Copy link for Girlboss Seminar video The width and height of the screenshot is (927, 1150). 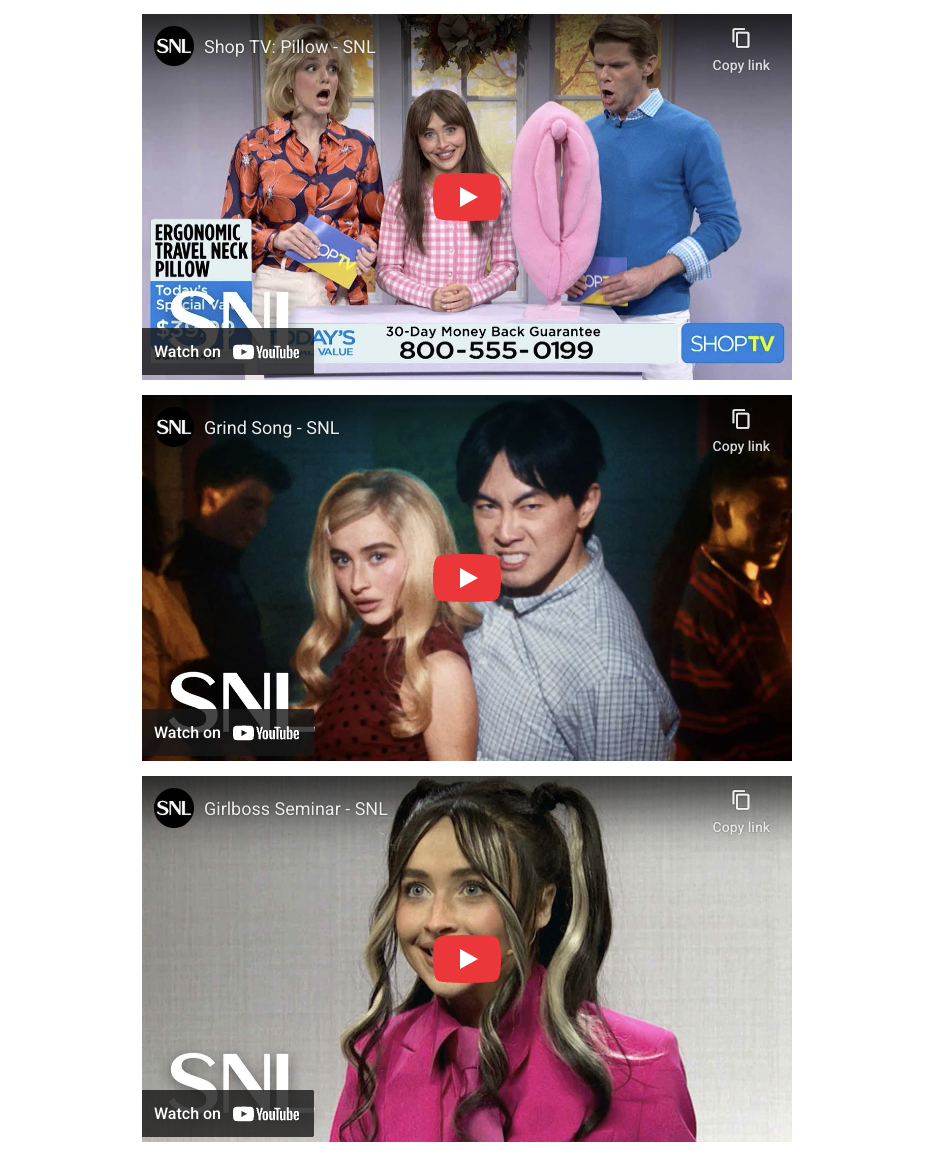(x=741, y=811)
